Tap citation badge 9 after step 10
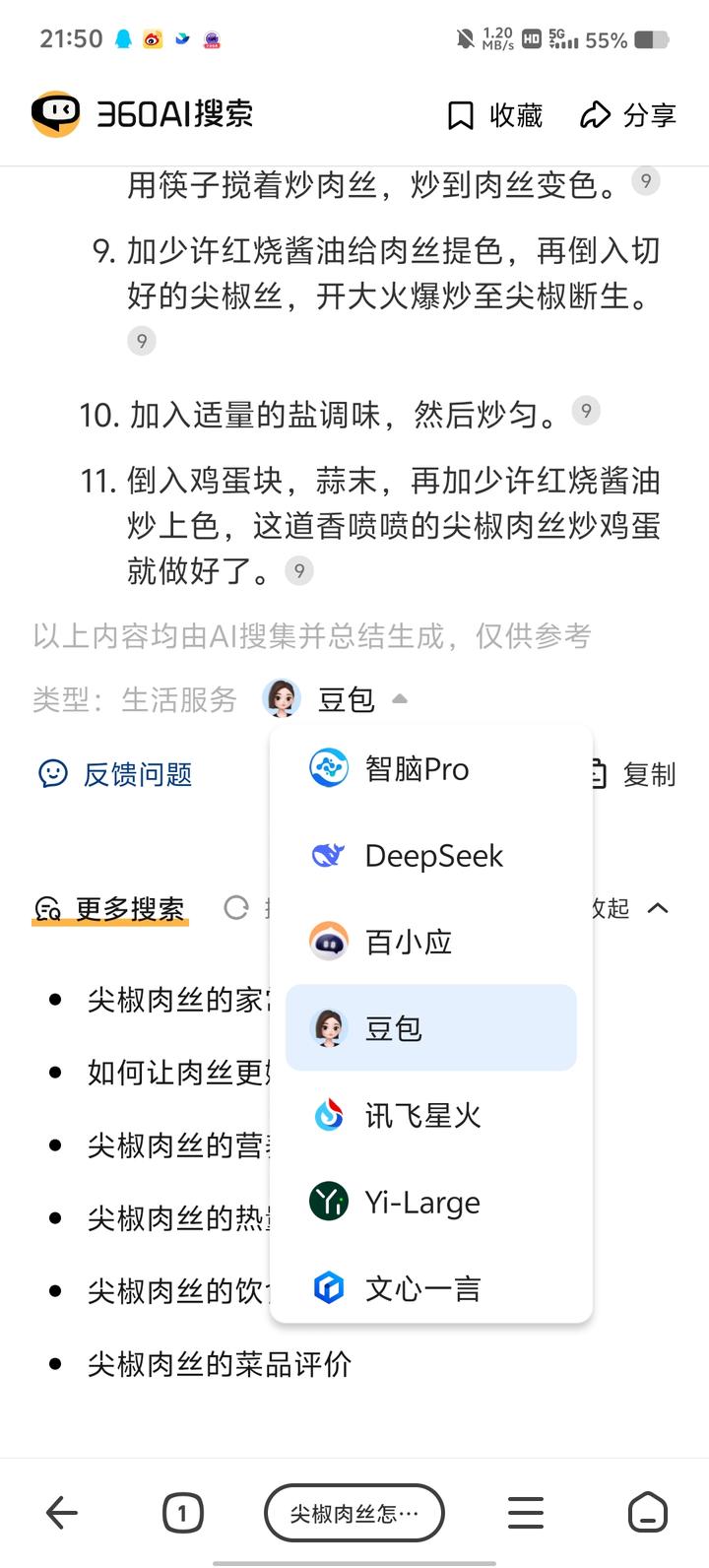709x1568 pixels. click(x=587, y=411)
